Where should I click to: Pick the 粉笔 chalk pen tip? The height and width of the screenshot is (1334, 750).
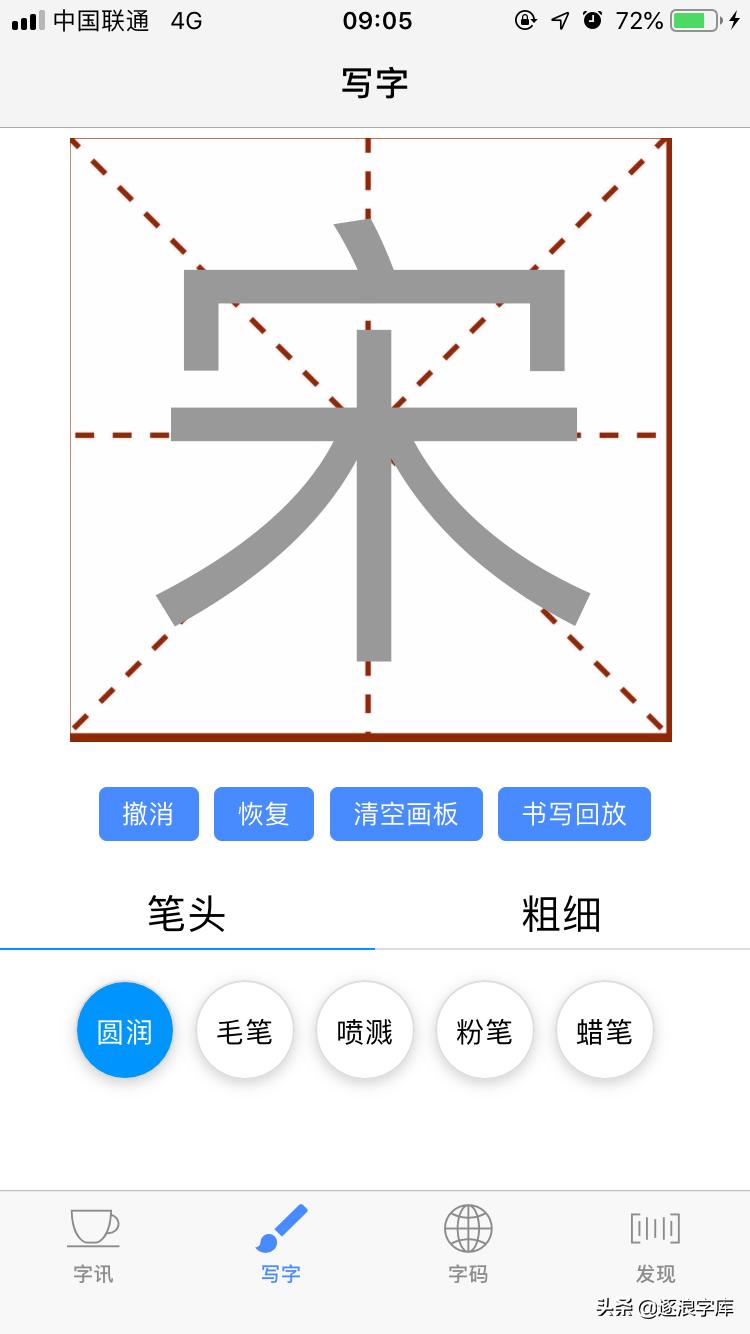[484, 1029]
